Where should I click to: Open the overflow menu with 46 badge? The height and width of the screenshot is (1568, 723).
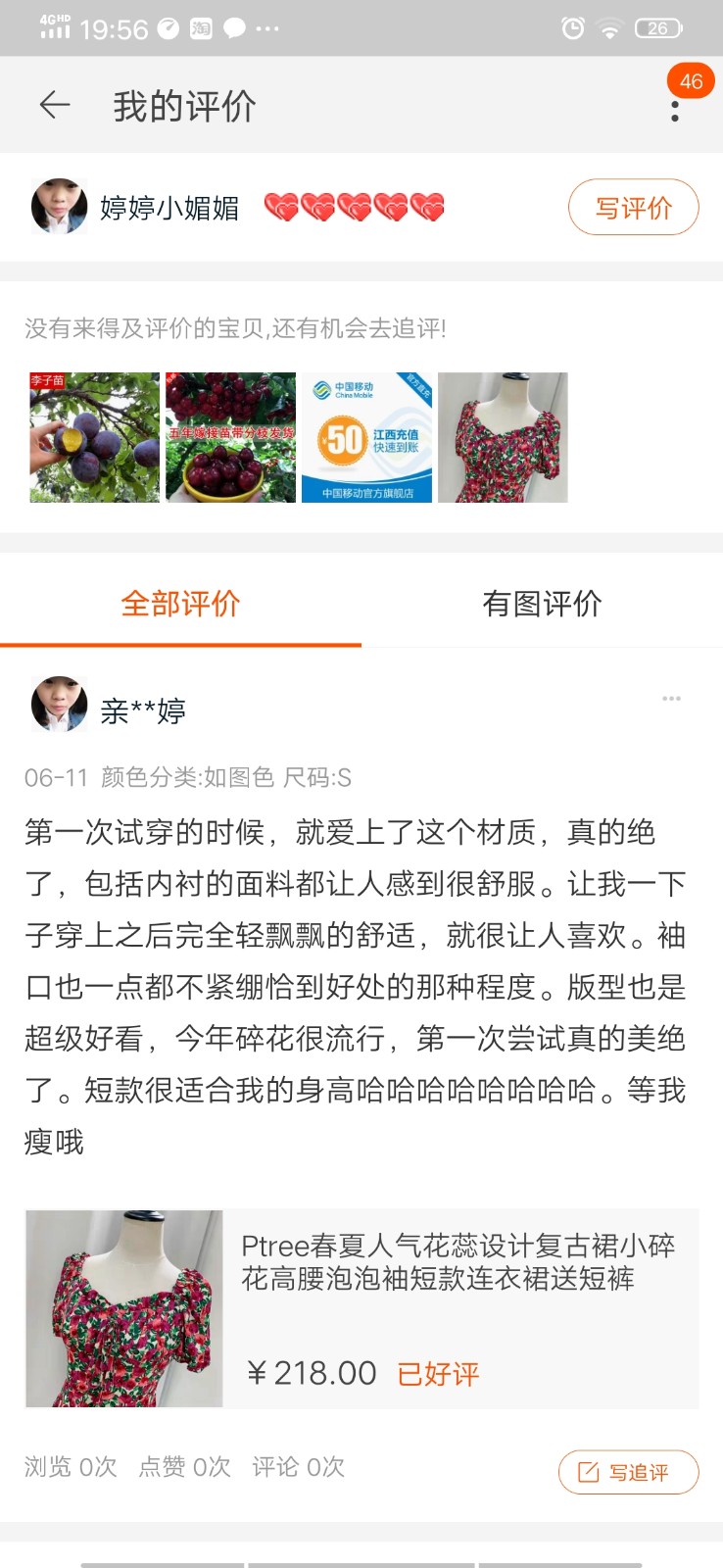tap(675, 110)
